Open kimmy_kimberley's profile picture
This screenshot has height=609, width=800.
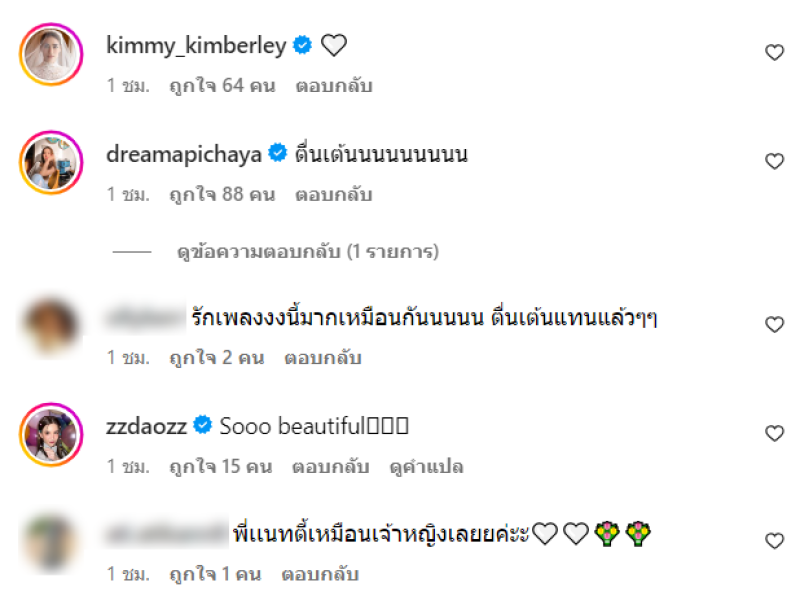50,53
